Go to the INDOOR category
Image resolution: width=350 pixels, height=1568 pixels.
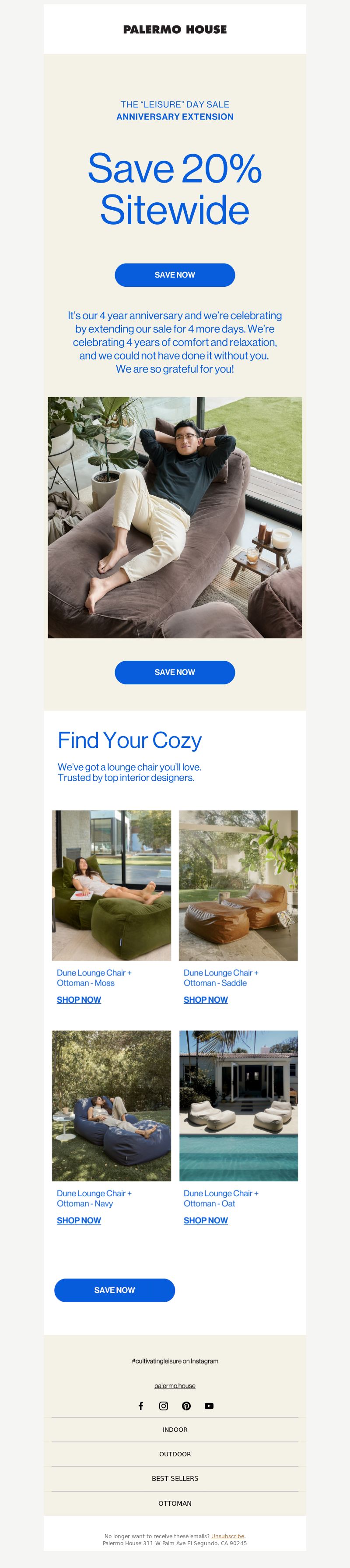175,1429
